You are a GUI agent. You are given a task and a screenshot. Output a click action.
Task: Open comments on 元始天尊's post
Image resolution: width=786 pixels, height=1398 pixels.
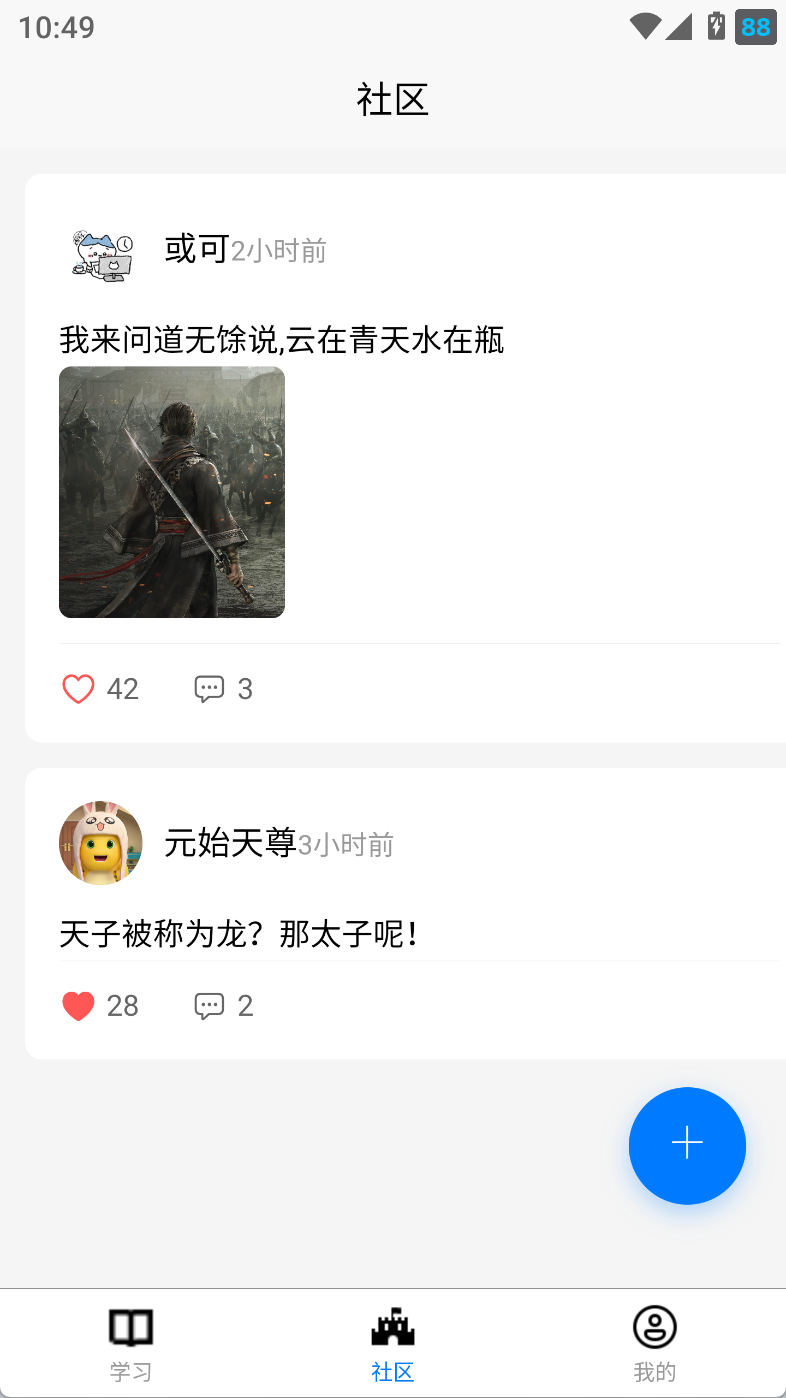click(209, 1005)
